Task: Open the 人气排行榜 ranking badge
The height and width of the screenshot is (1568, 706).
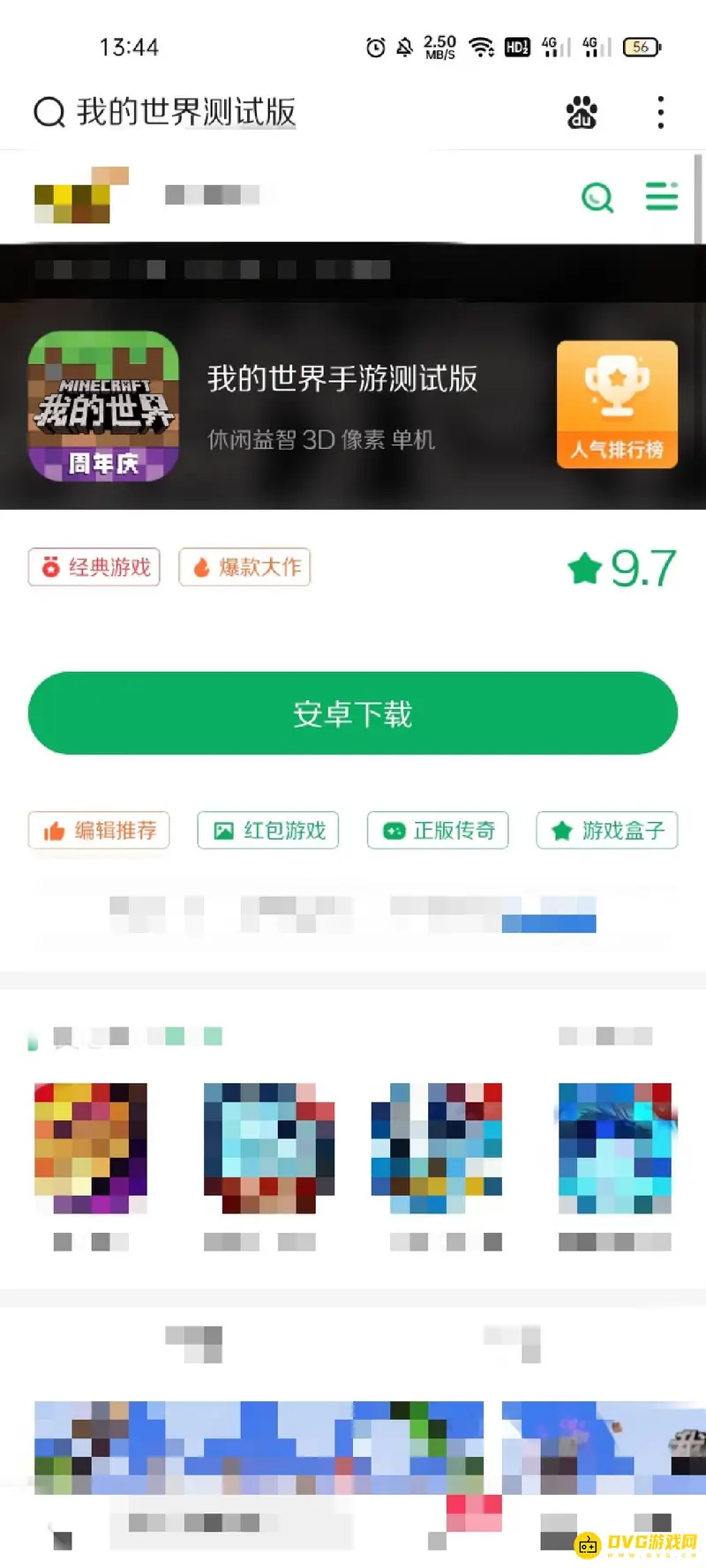Action: [617, 404]
